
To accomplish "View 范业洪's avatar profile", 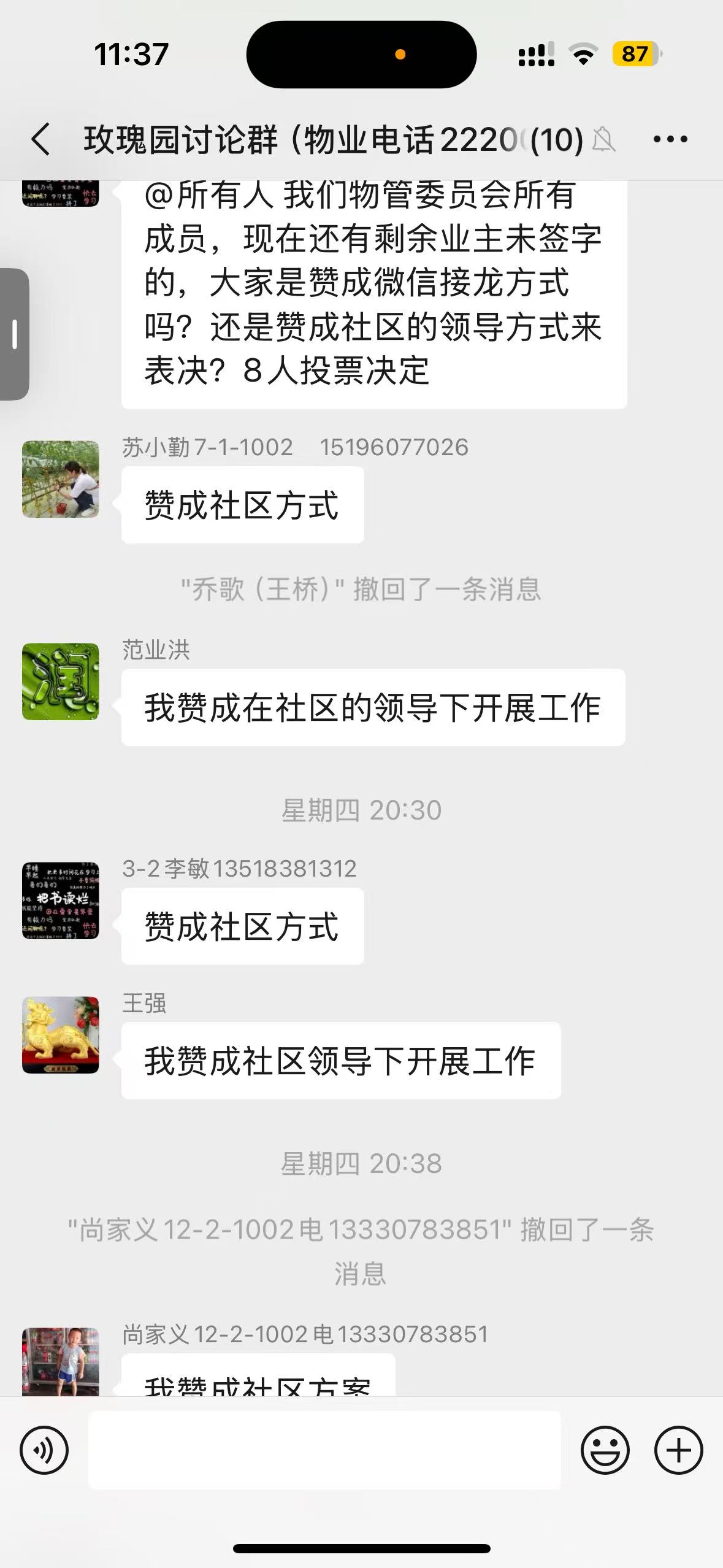I will [x=61, y=682].
